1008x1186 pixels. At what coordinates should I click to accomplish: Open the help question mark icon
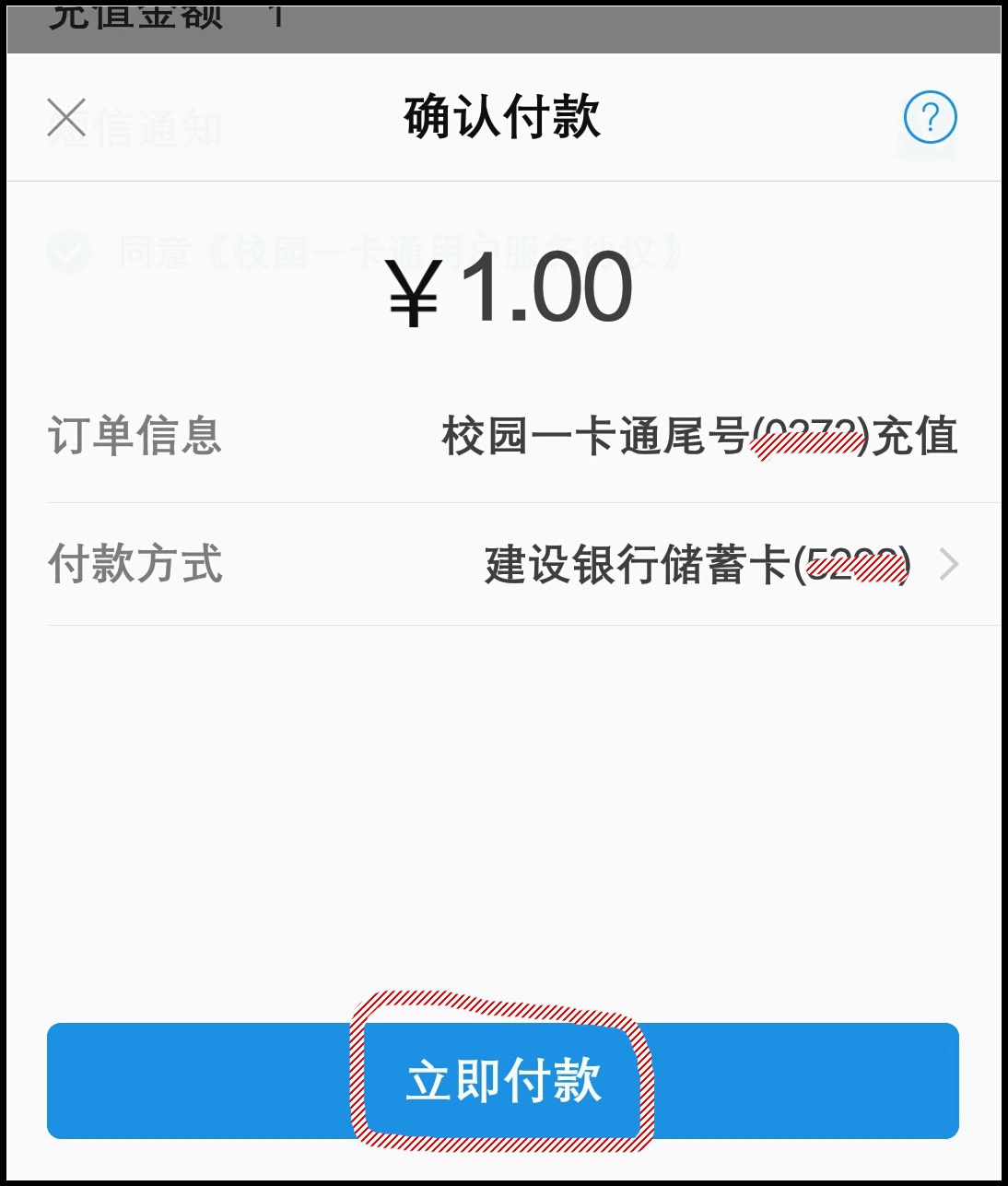[930, 118]
